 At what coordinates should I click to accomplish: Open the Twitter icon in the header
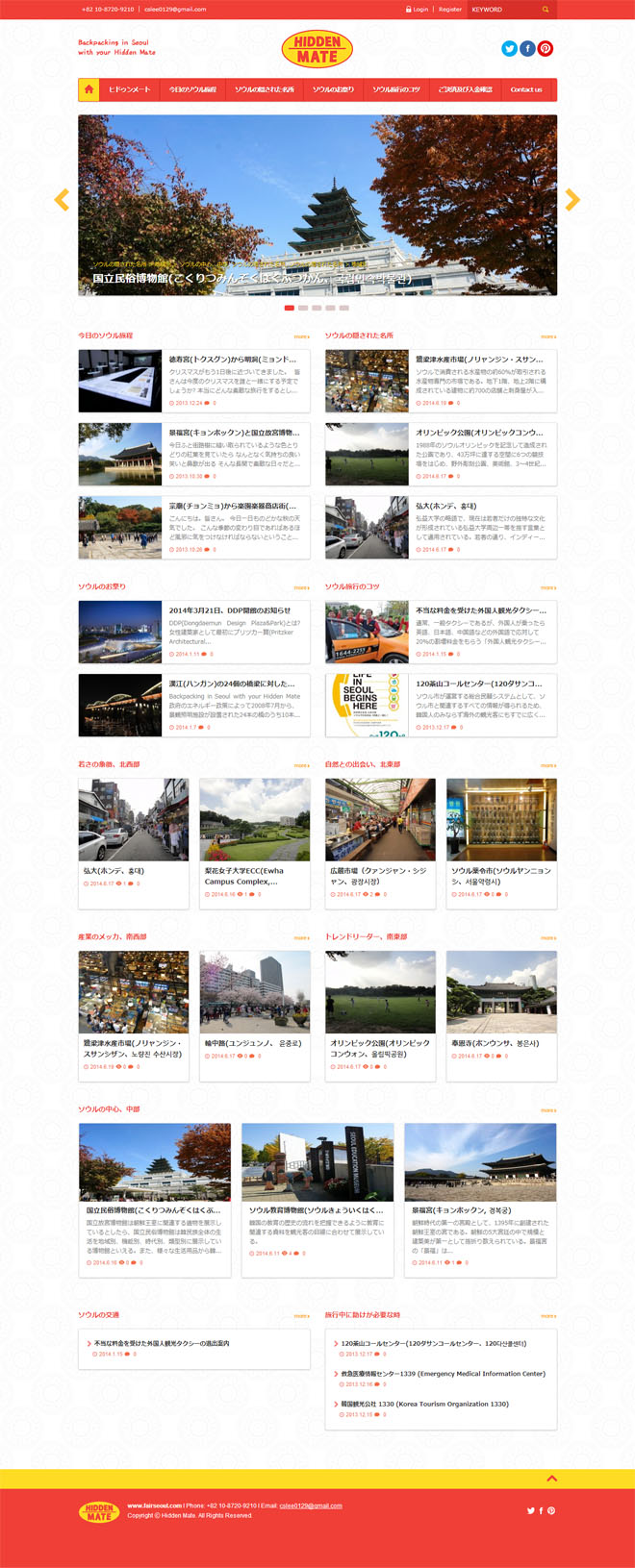click(x=510, y=48)
